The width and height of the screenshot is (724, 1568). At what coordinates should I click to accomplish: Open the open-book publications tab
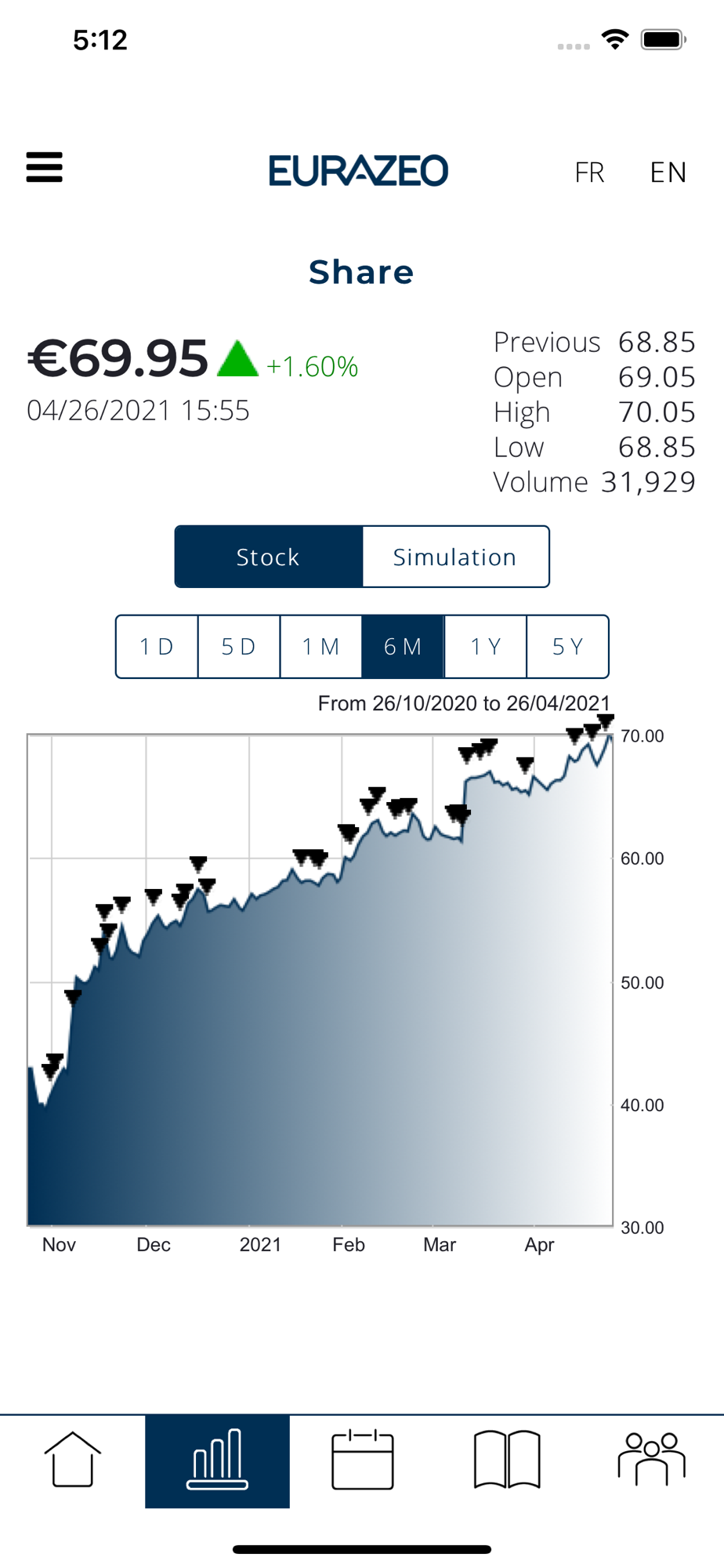click(507, 1460)
